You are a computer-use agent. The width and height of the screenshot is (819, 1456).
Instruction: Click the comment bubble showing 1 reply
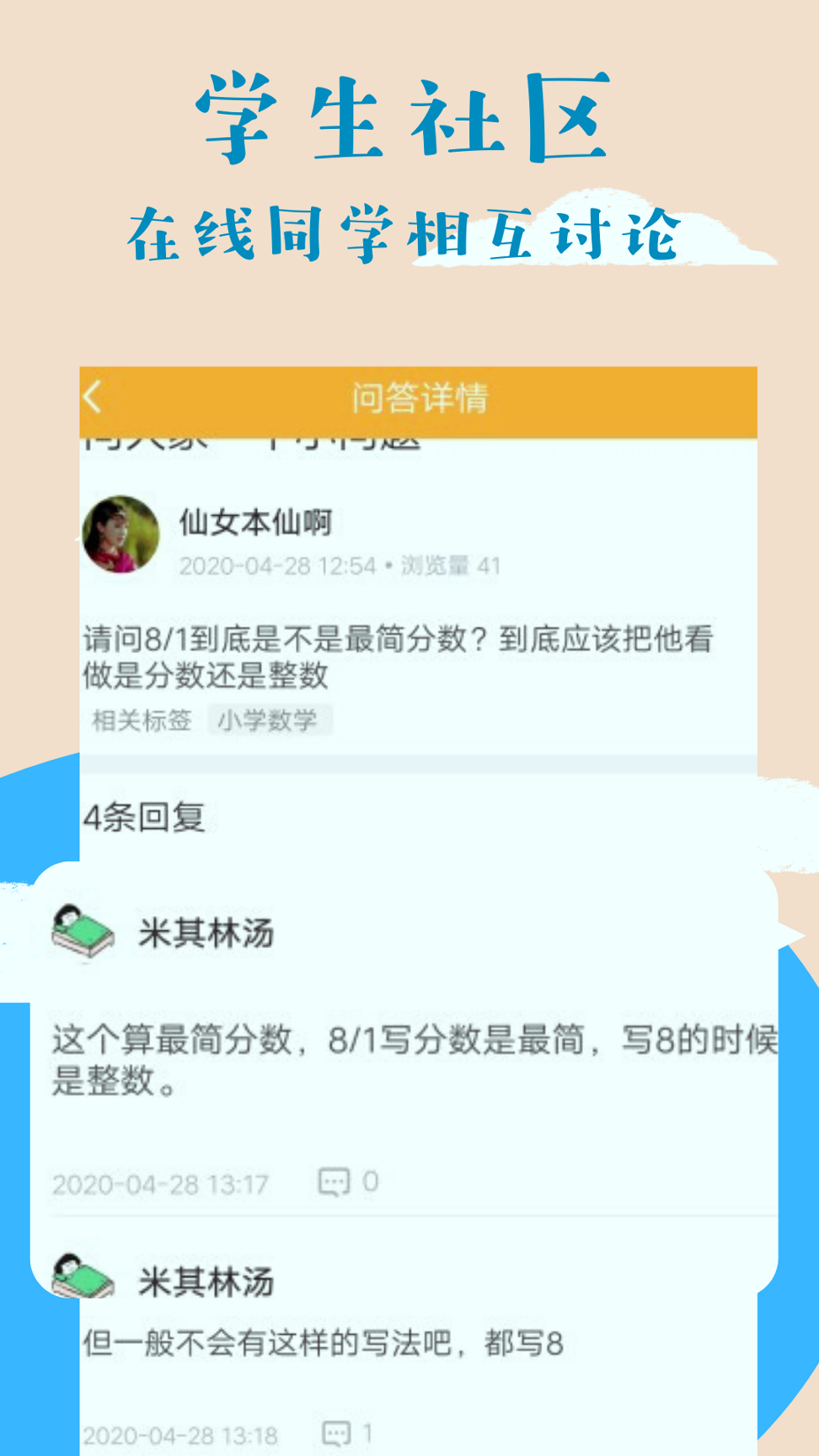(x=336, y=1432)
